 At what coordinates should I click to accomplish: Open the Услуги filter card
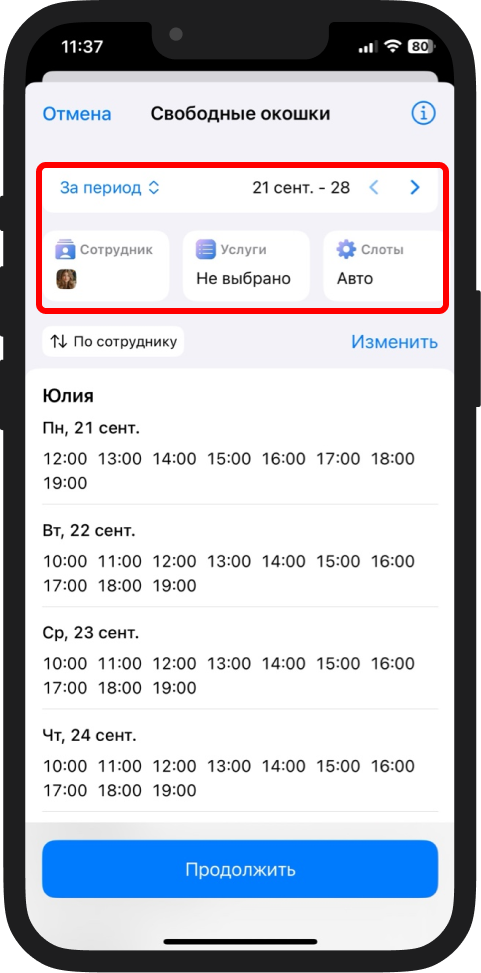246,266
